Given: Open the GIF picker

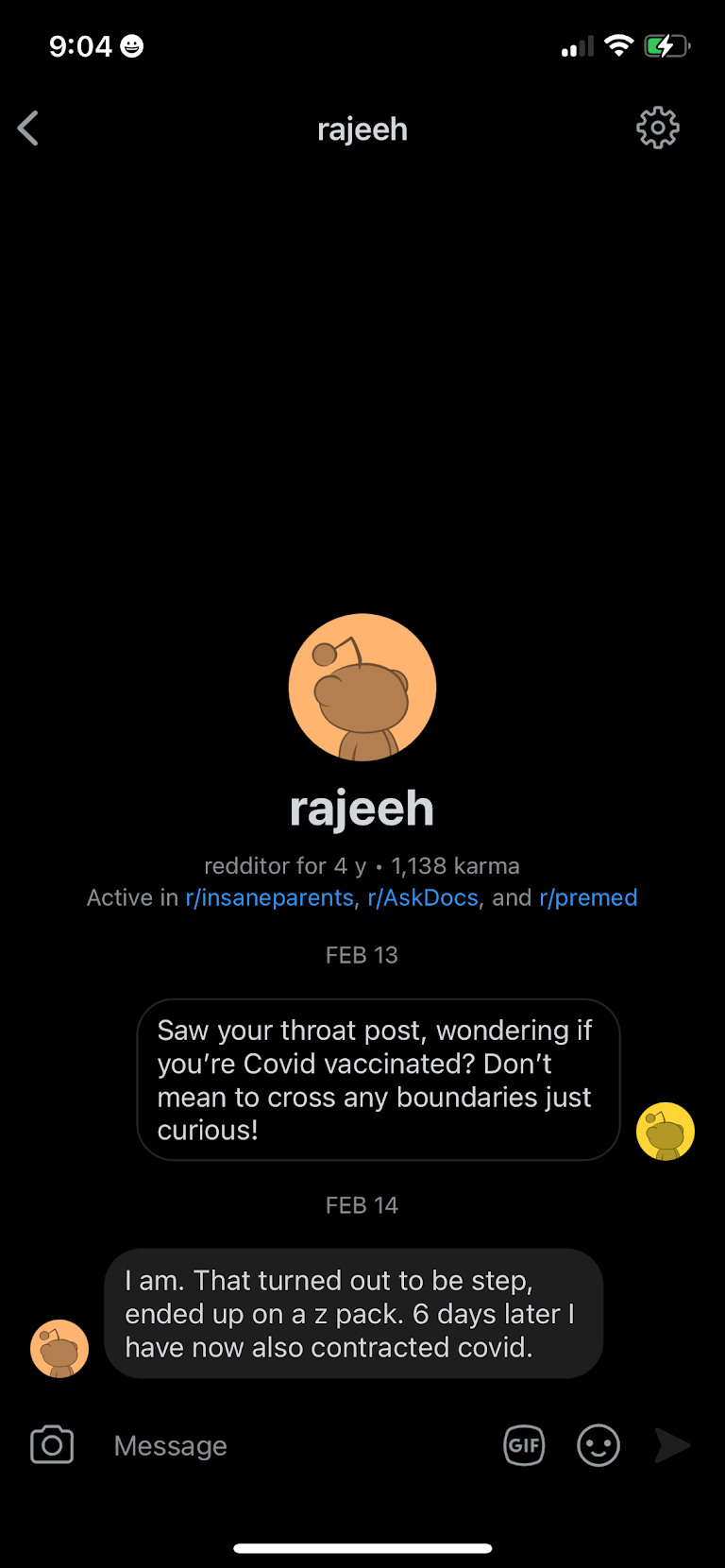Looking at the screenshot, I should click(x=524, y=1445).
